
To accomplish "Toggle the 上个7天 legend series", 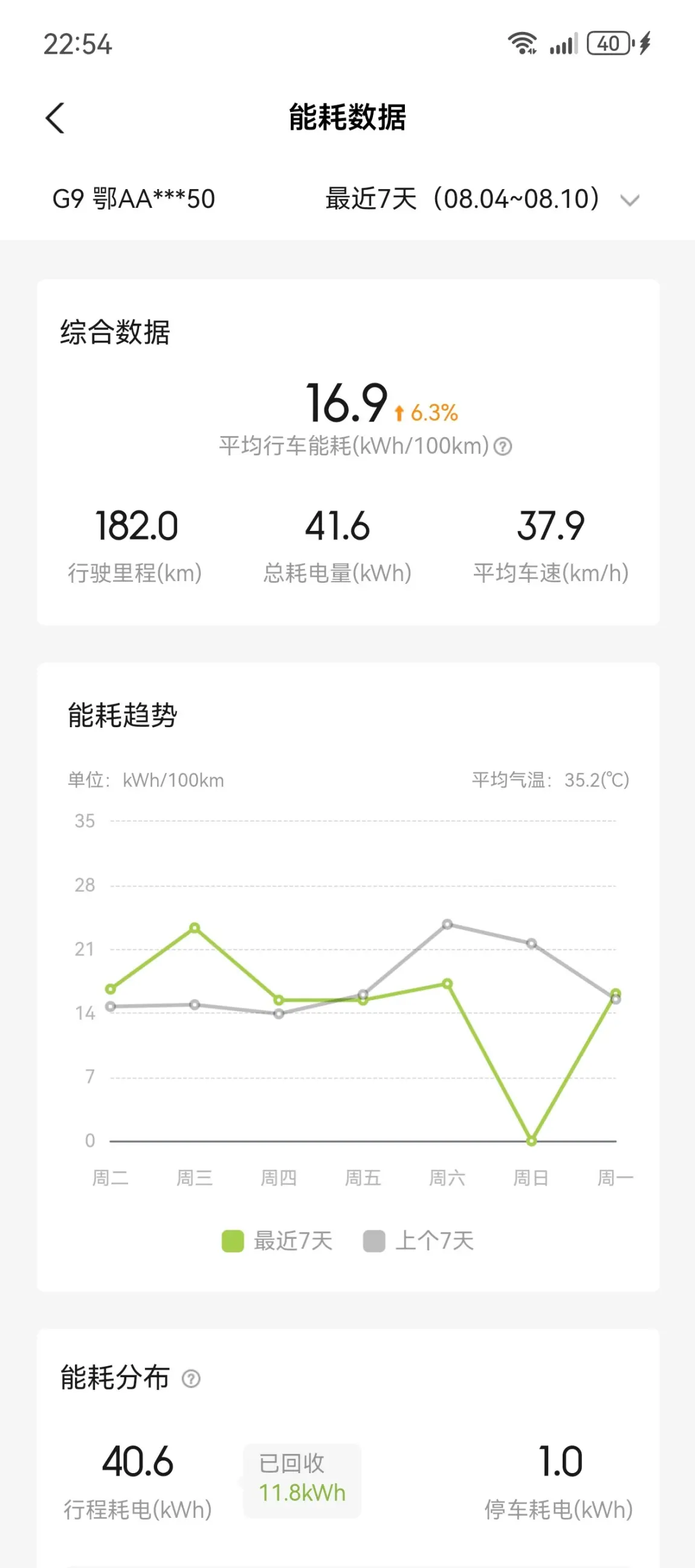I will (418, 1241).
